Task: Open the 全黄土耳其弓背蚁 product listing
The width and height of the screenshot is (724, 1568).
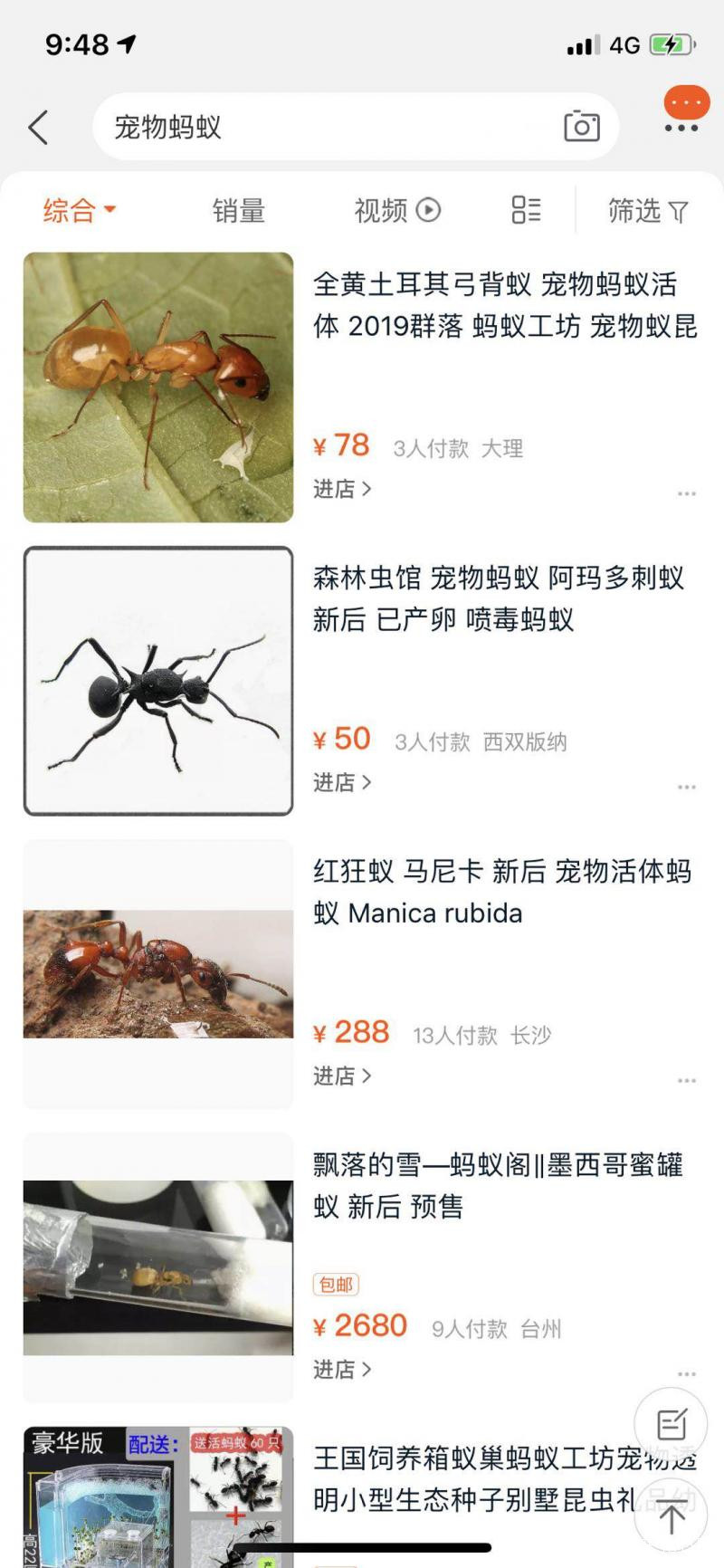Action: (x=503, y=305)
